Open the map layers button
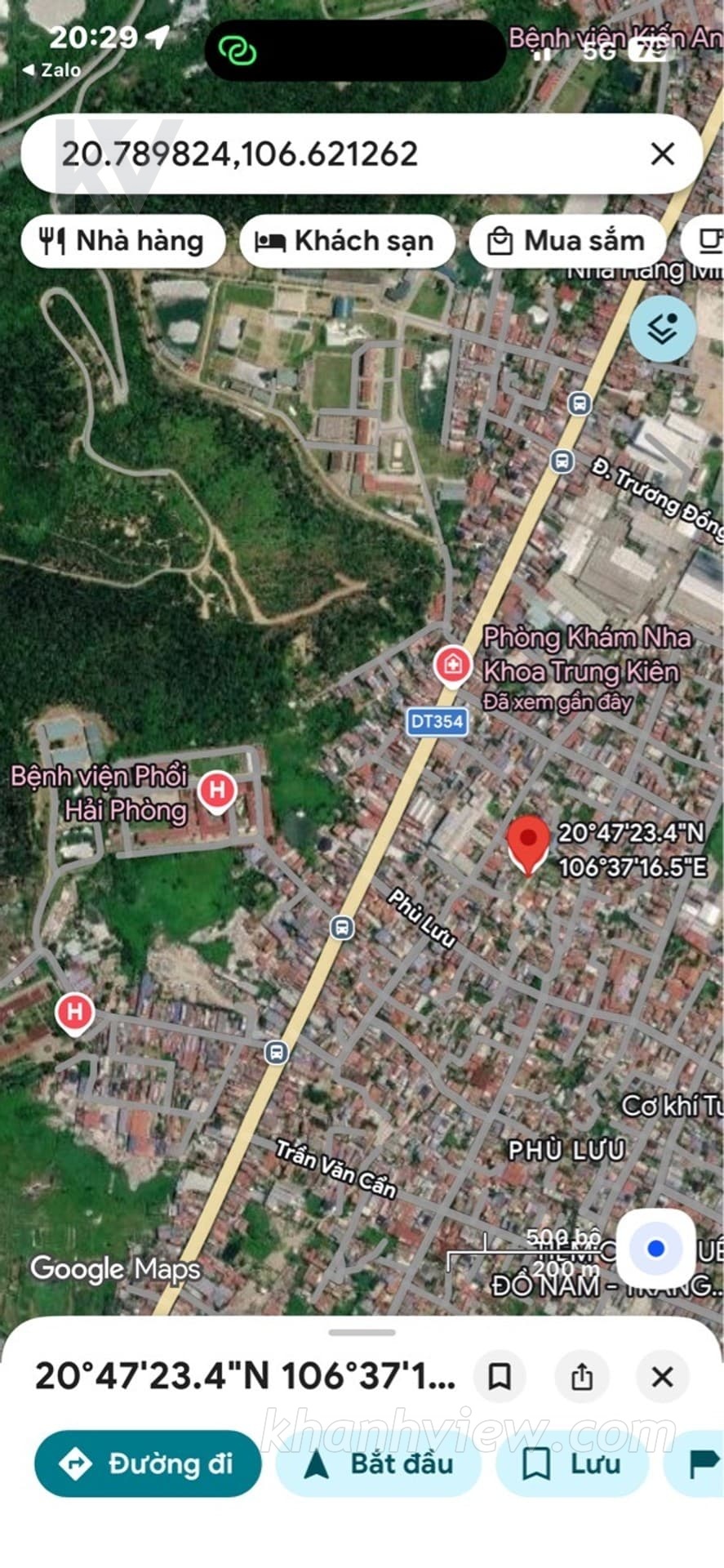Viewport: 724px width, 1568px height. [x=662, y=328]
